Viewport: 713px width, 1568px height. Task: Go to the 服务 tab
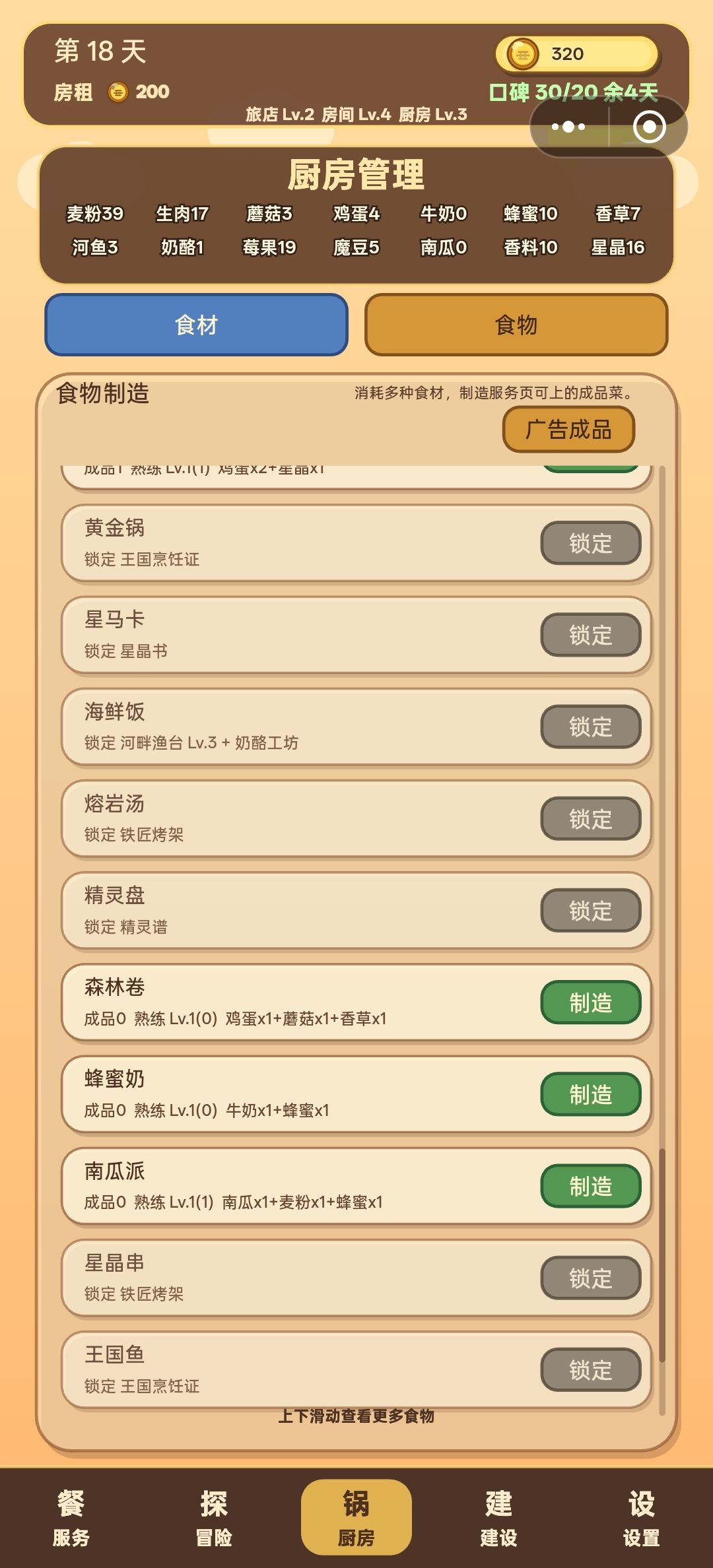click(71, 1518)
